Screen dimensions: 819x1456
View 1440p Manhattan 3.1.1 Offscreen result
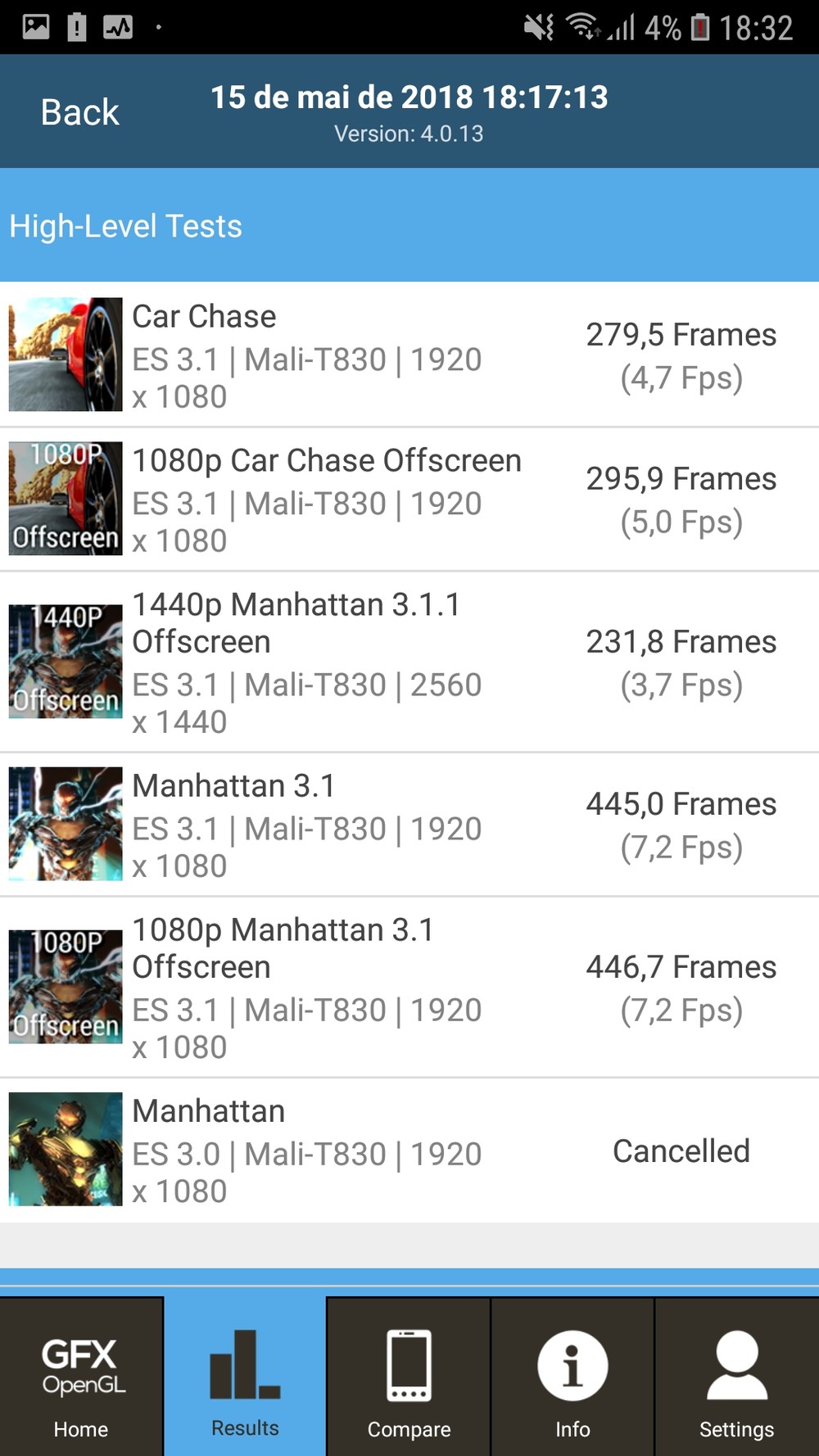pos(409,662)
